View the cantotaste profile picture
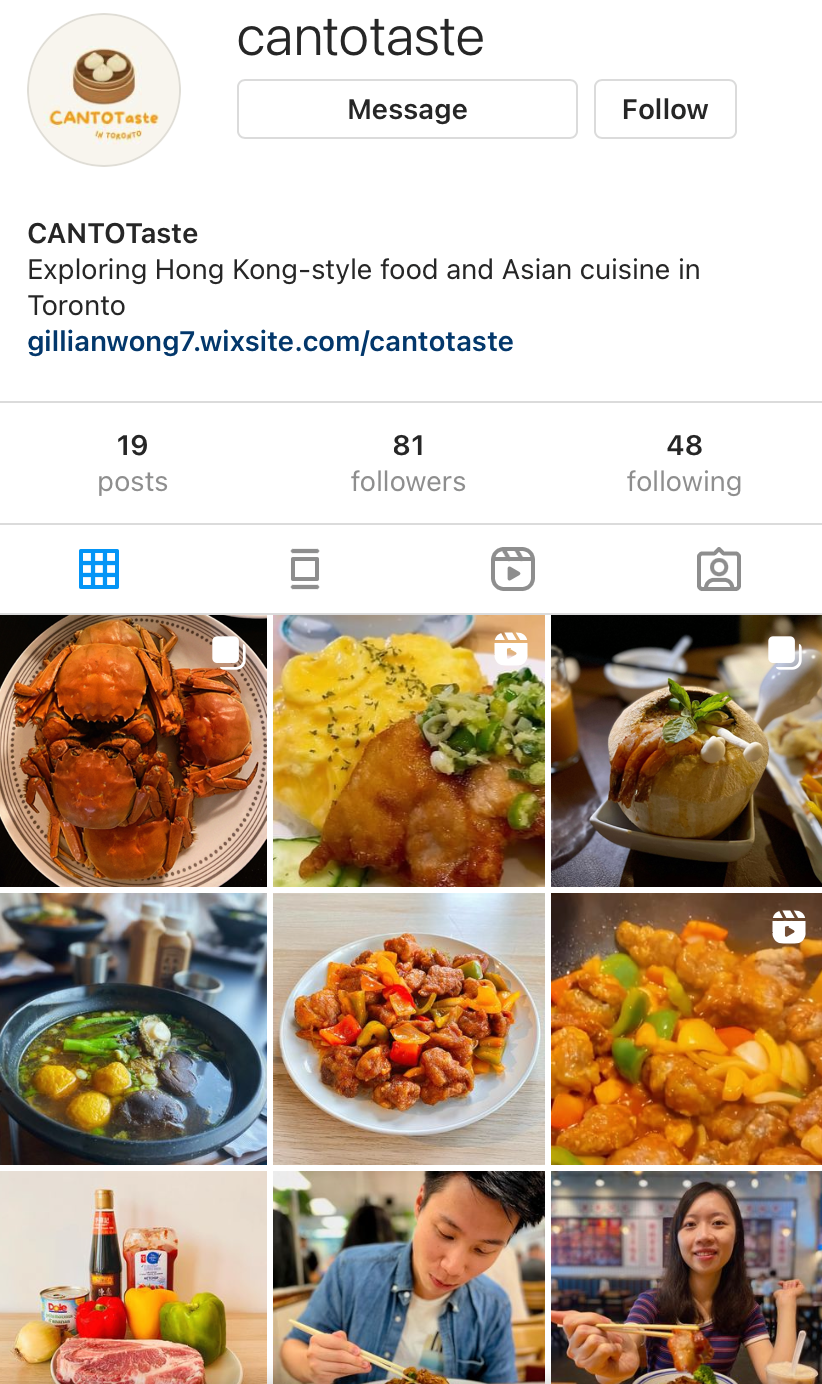Screen dimensions: 822x1384 tap(104, 90)
